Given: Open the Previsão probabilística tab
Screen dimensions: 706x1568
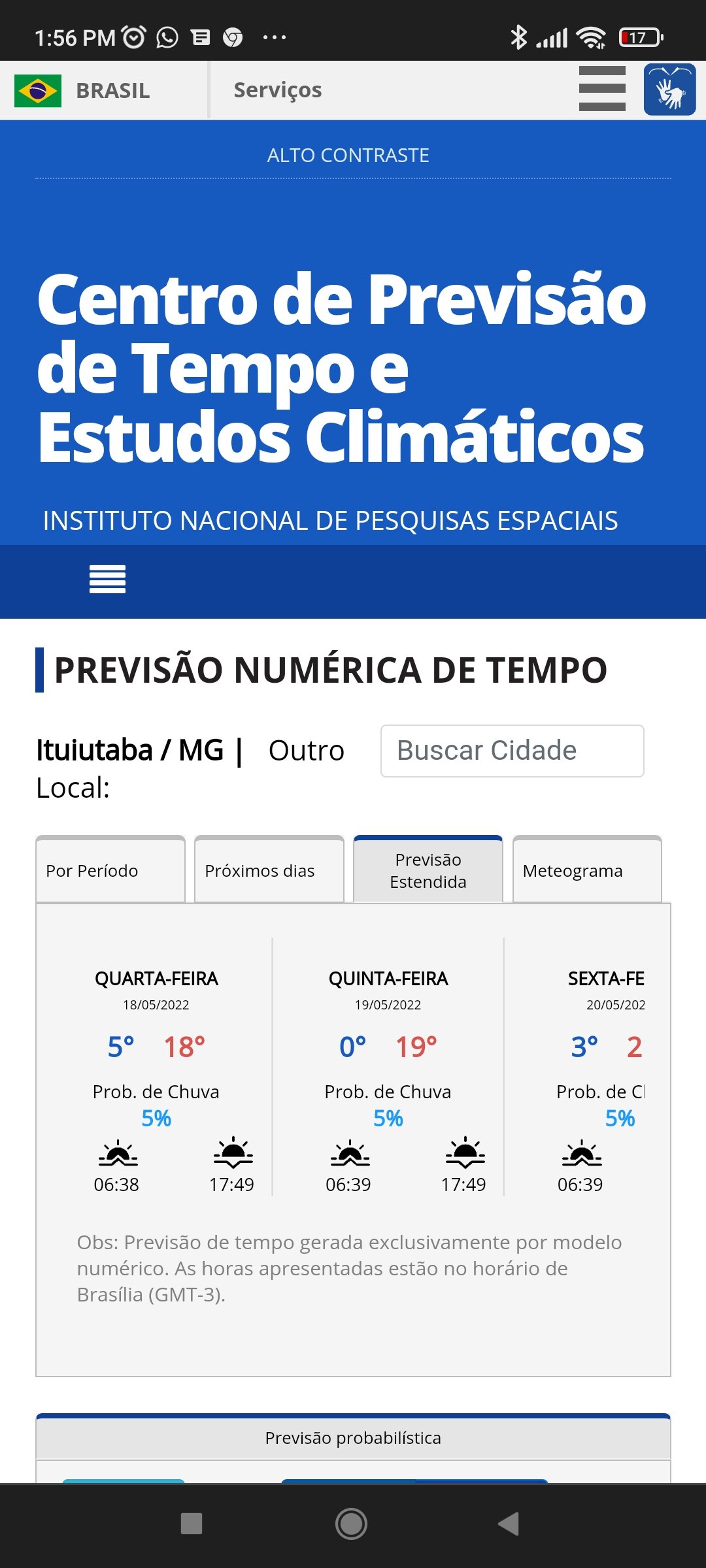Looking at the screenshot, I should [x=353, y=1437].
